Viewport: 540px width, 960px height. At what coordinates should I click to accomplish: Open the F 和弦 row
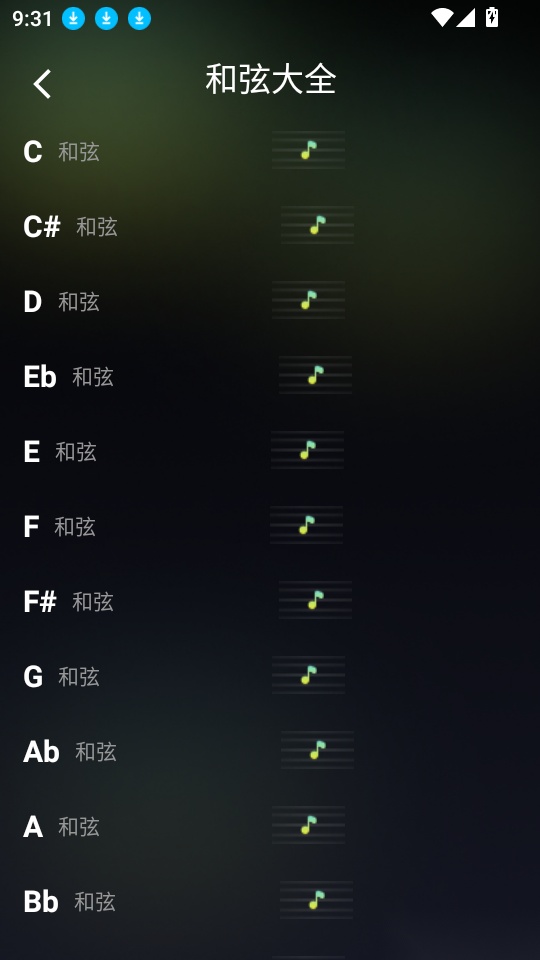click(x=270, y=526)
